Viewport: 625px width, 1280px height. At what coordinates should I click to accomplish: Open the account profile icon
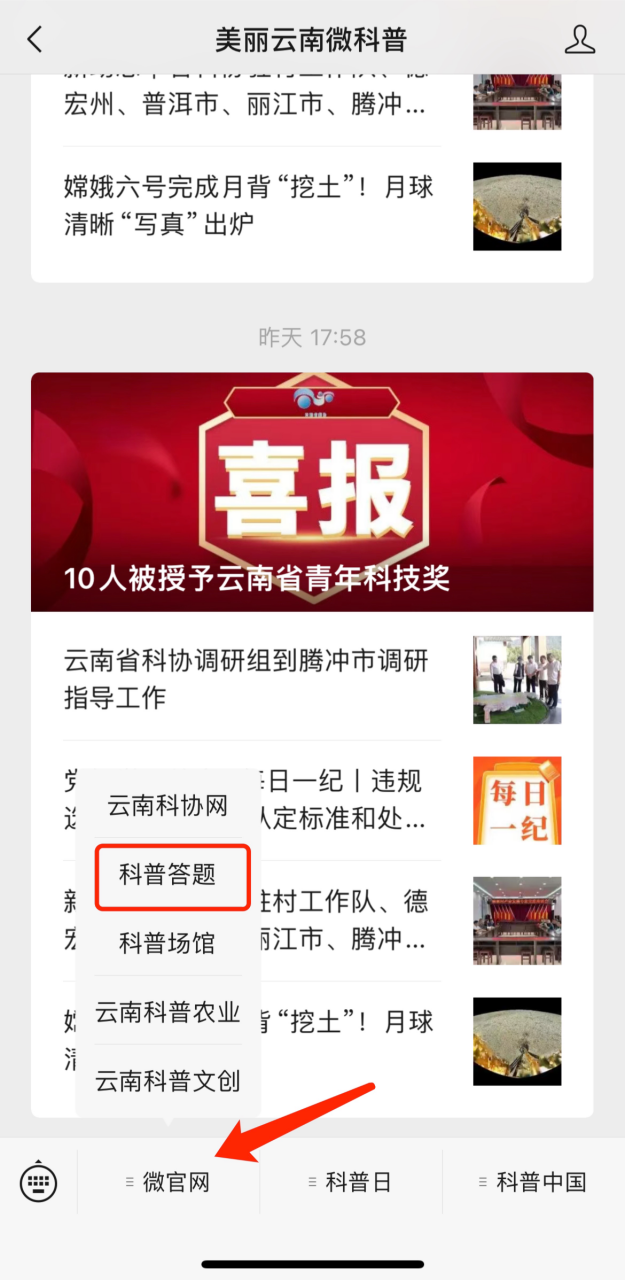pos(579,40)
